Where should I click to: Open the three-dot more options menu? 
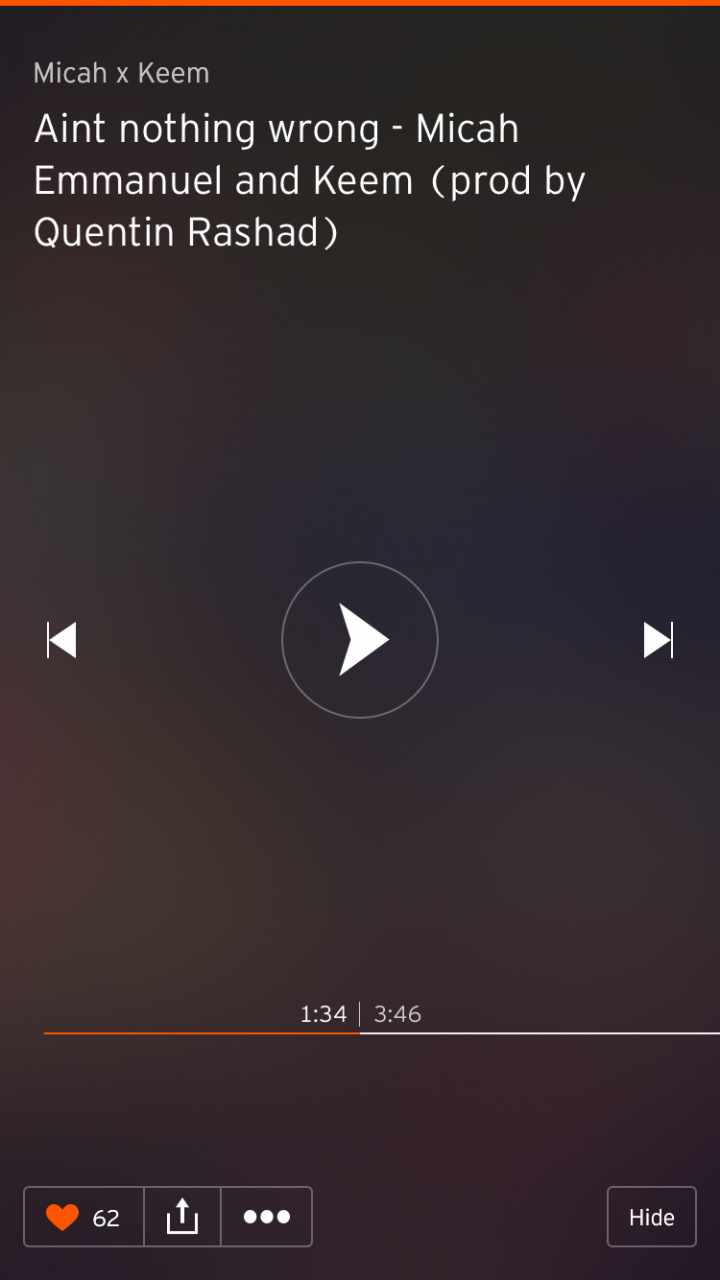[266, 1217]
